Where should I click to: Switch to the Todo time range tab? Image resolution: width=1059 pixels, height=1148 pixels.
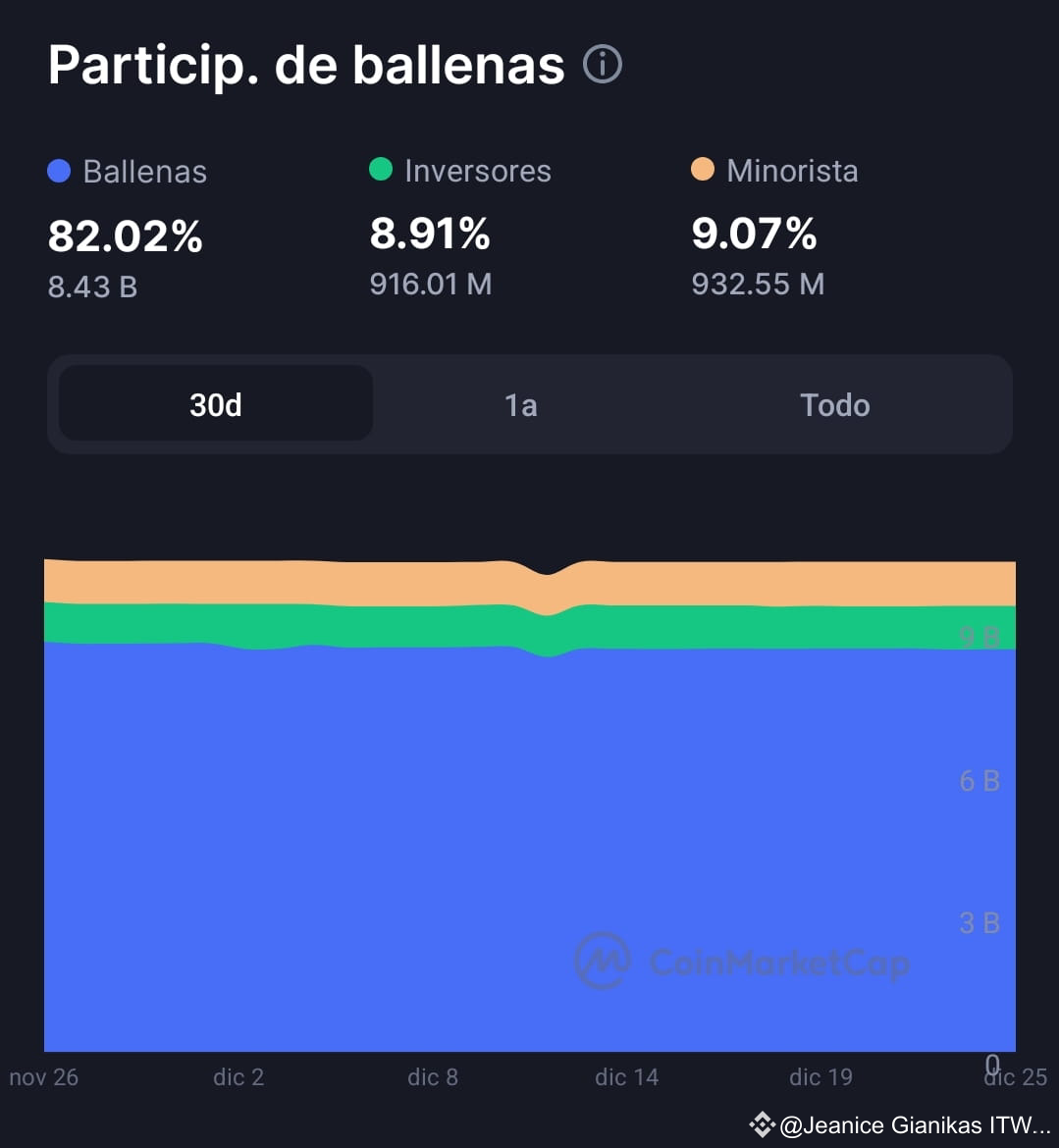pyautogui.click(x=833, y=404)
